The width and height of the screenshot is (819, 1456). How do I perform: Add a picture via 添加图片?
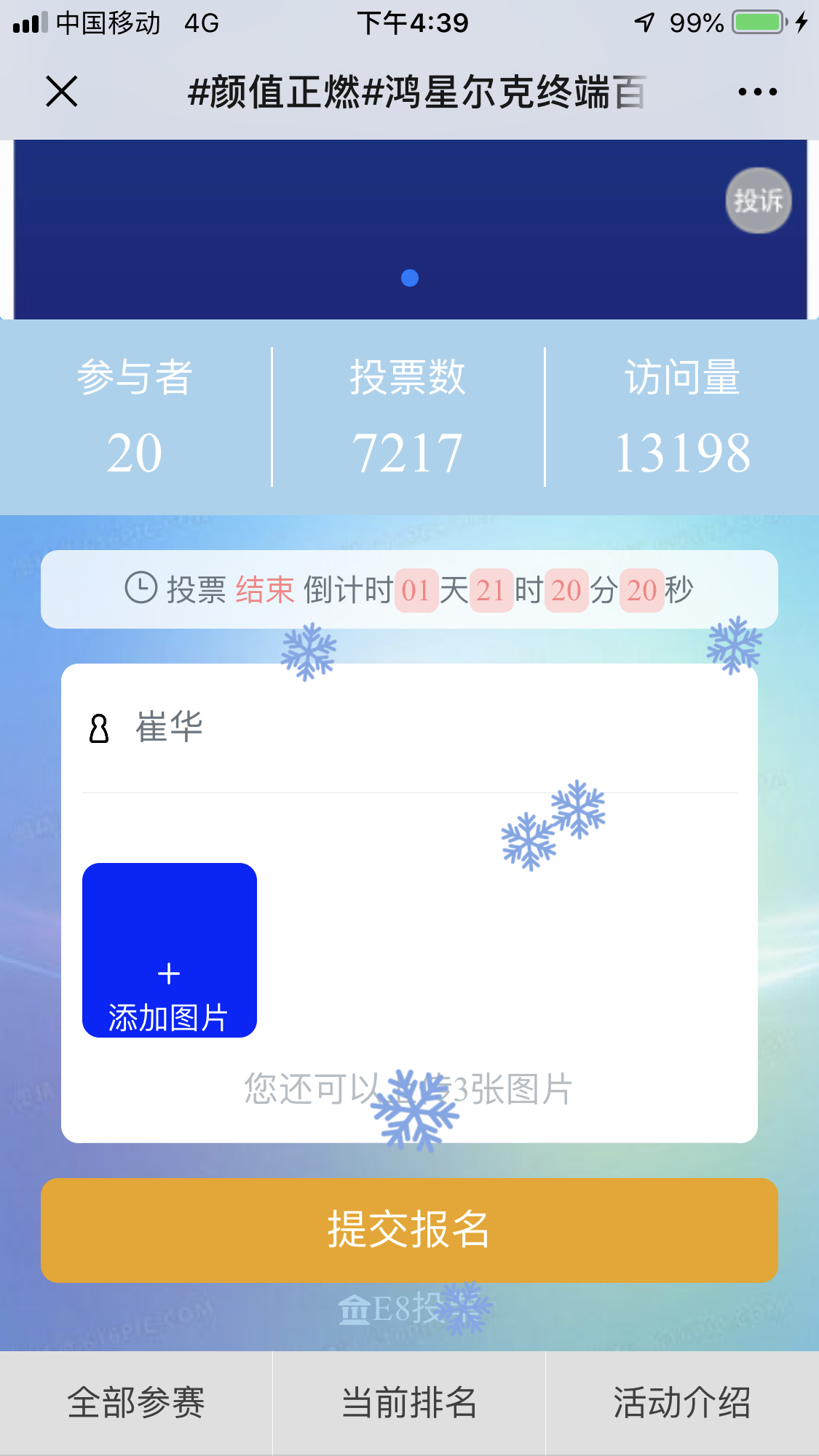tap(169, 950)
